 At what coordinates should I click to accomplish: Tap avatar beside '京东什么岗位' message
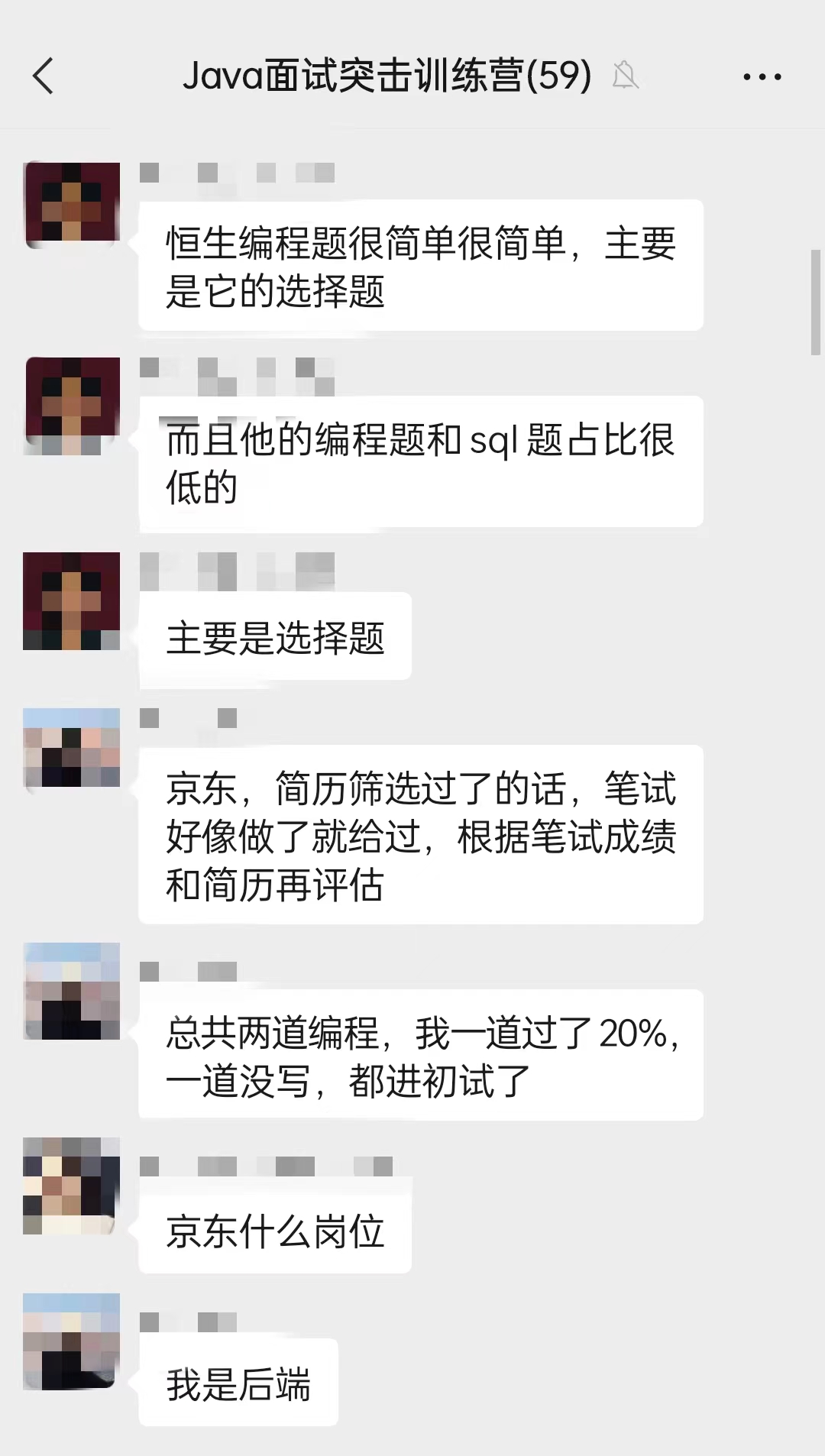72,1186
